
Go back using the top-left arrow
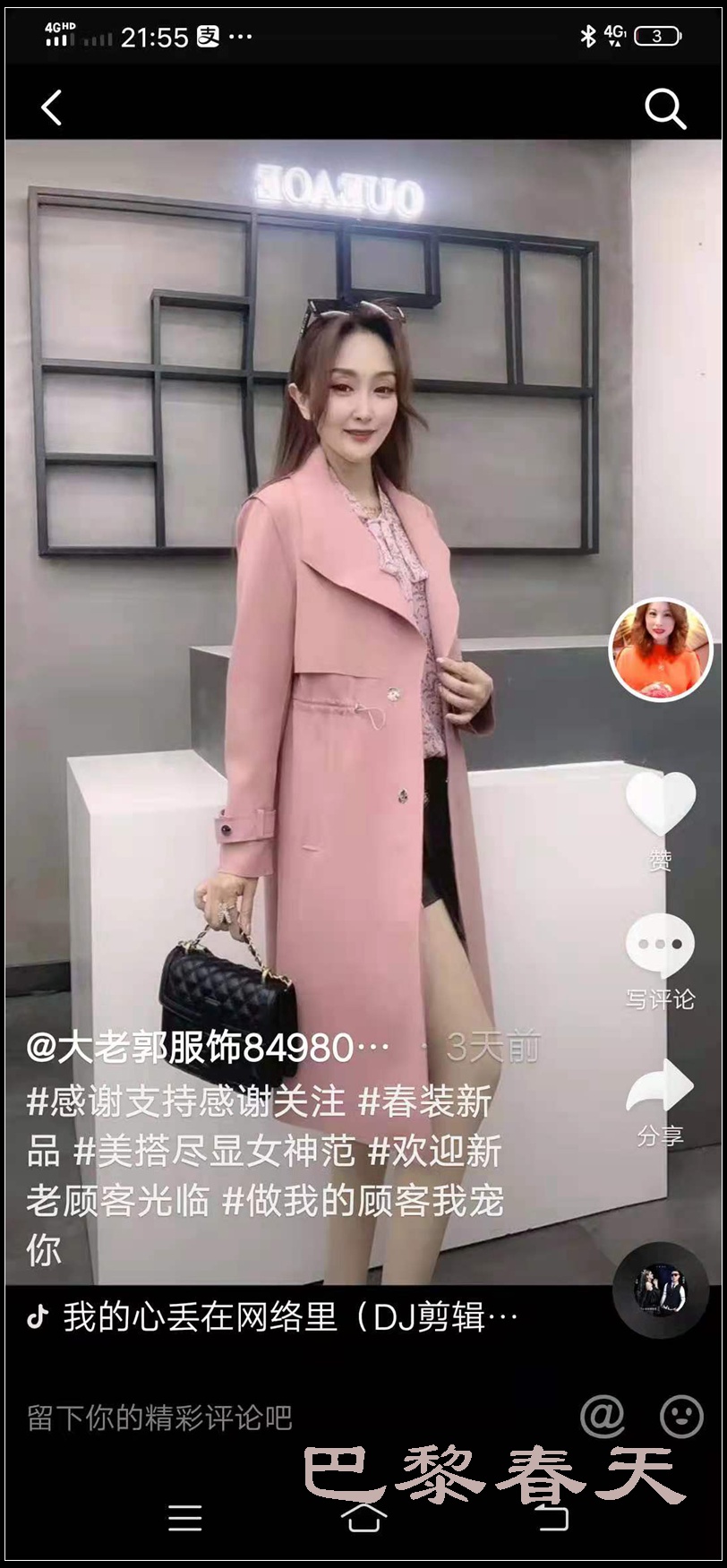pos(52,108)
